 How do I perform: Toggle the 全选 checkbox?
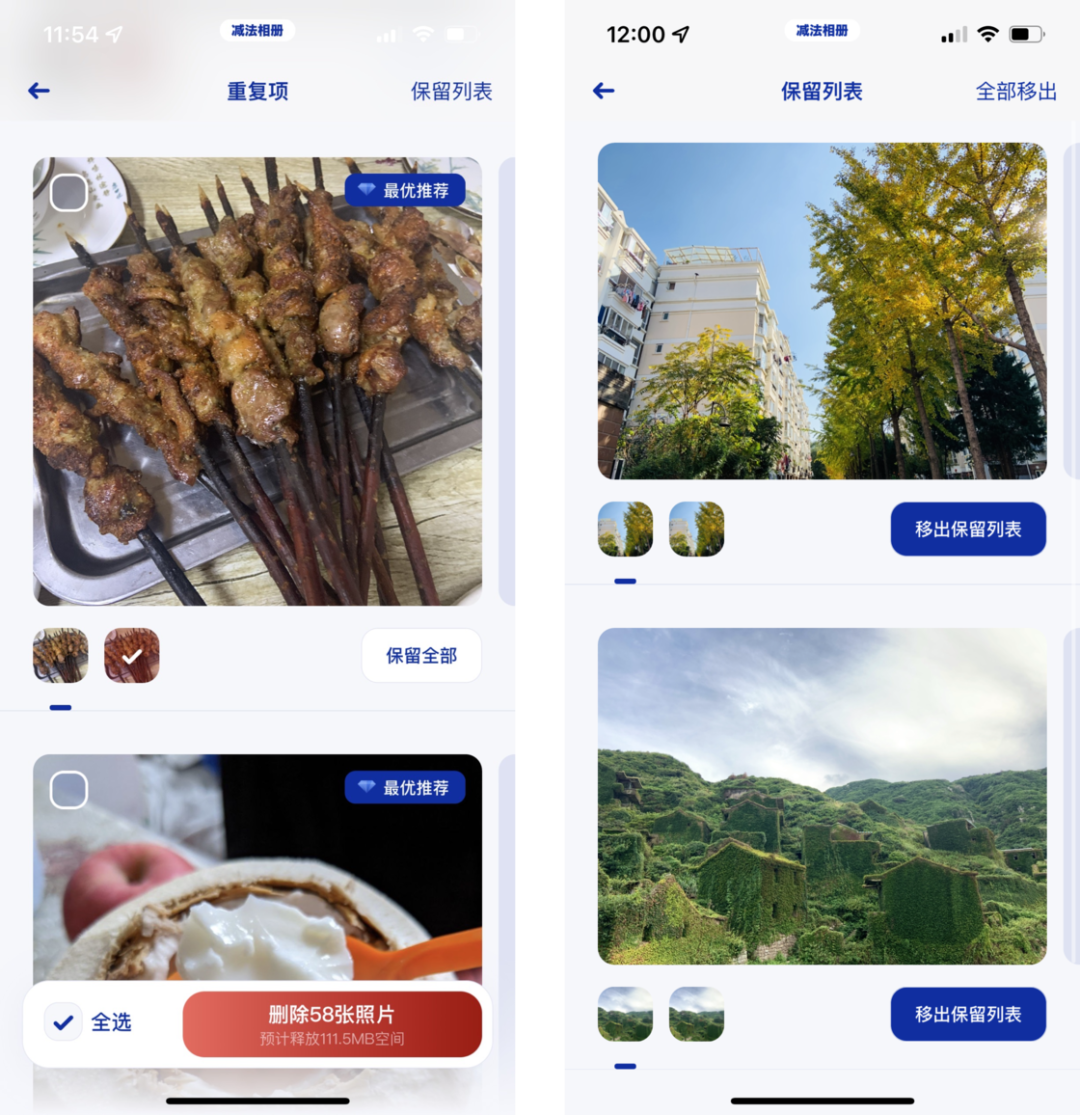click(x=63, y=1022)
